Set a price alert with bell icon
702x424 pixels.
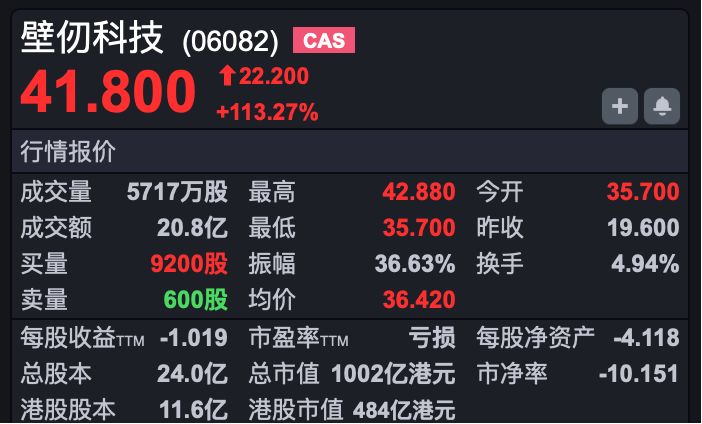coord(662,106)
